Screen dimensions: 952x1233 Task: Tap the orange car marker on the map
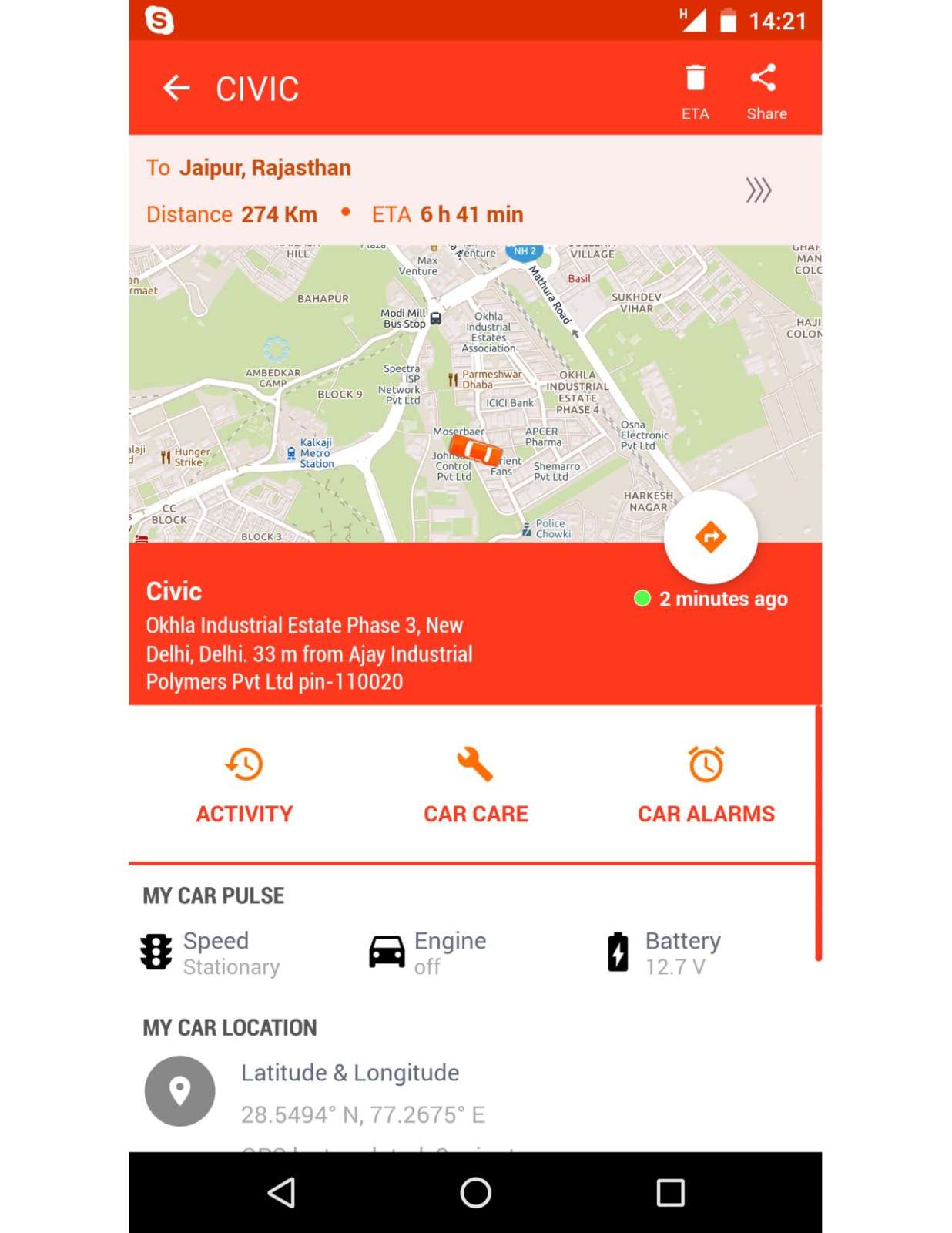coord(475,450)
